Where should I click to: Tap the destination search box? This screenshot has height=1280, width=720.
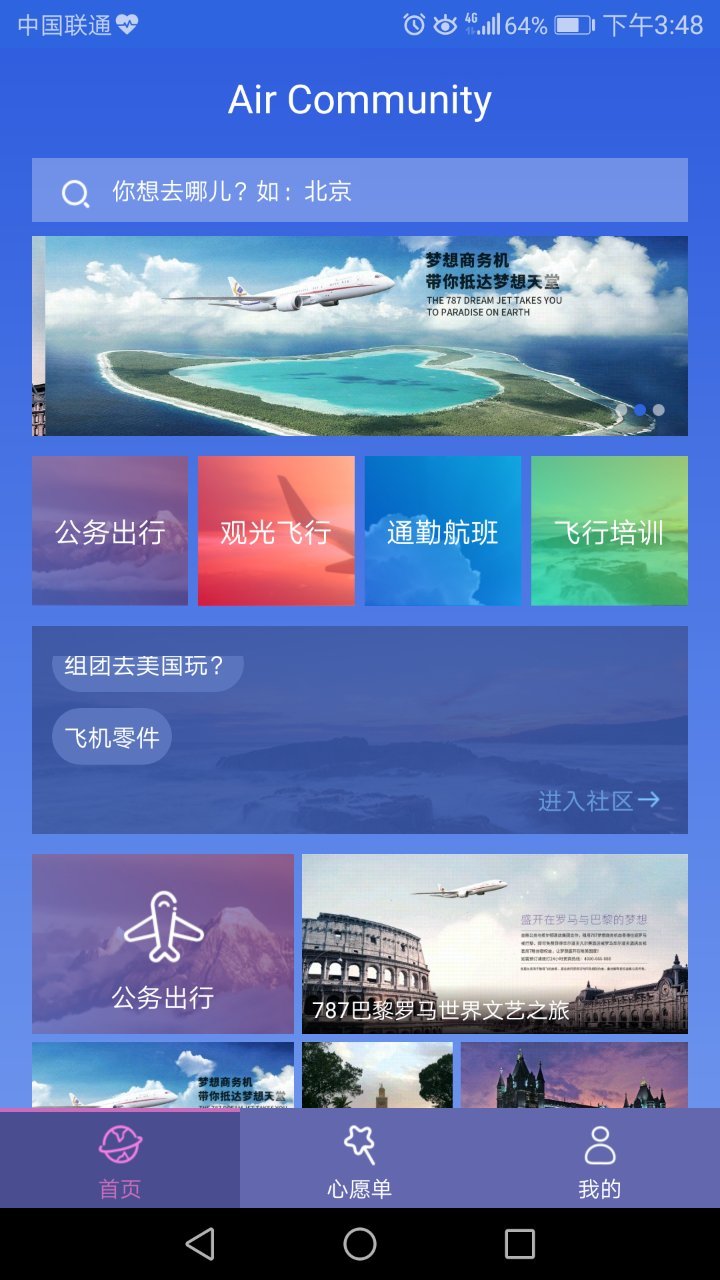coord(360,190)
